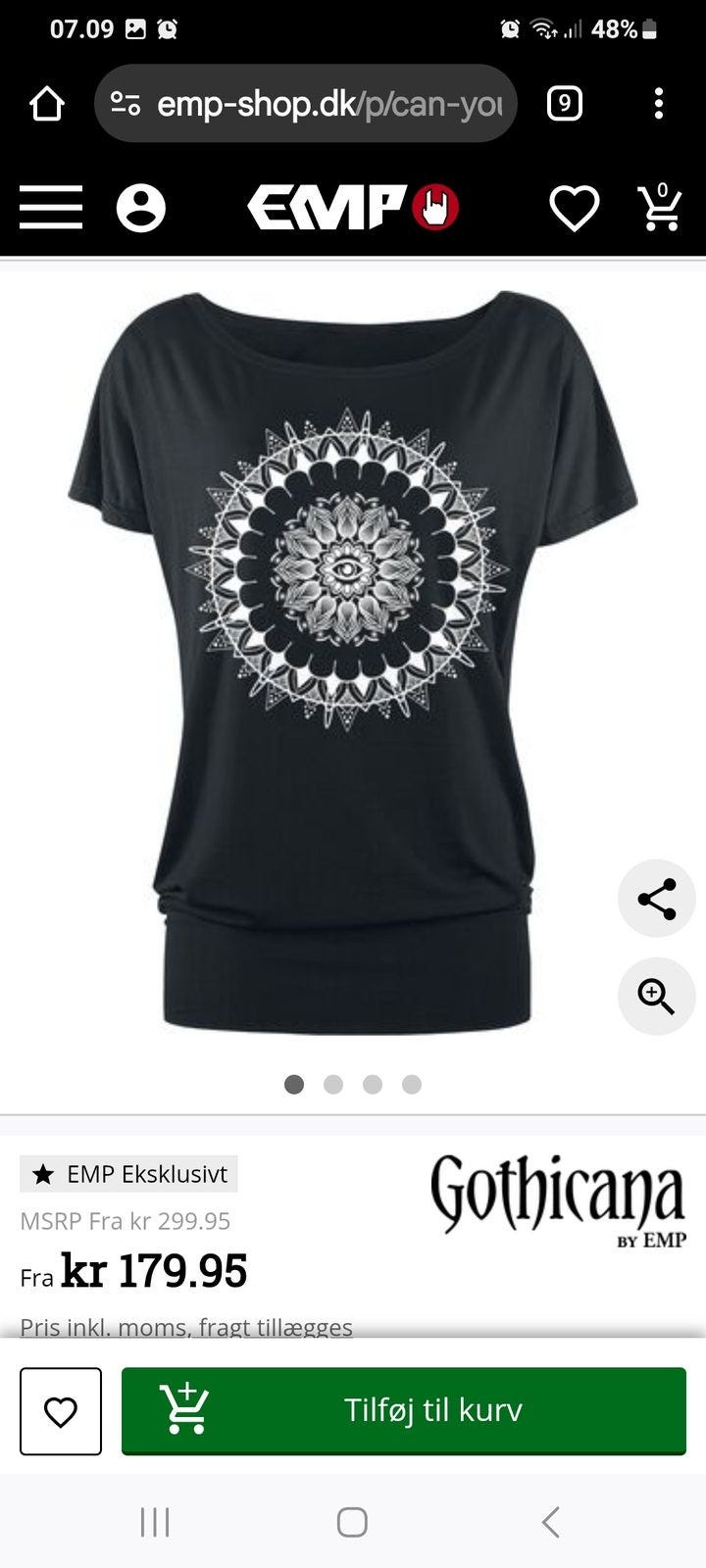This screenshot has height=1568, width=706.
Task: Show the second product photo
Action: [333, 1084]
